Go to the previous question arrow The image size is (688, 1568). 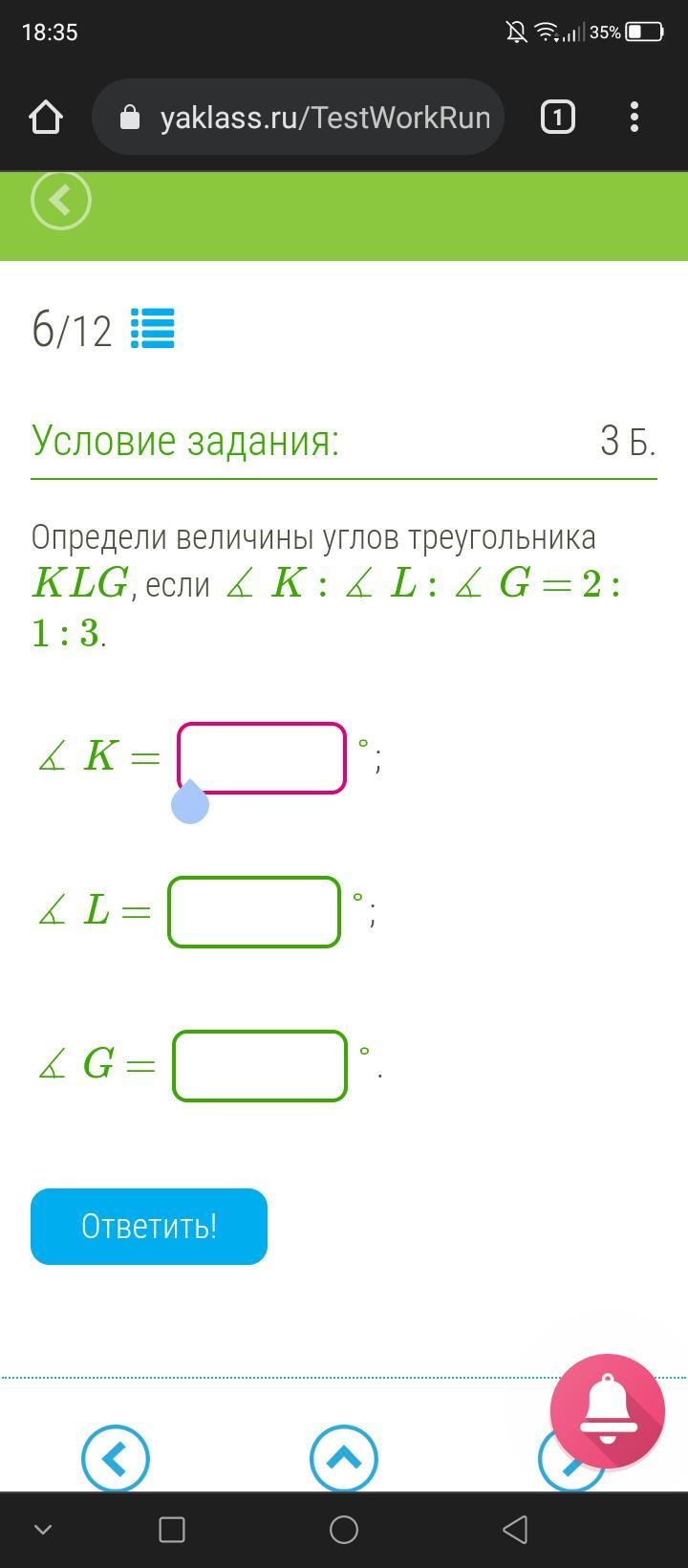coord(116,1459)
